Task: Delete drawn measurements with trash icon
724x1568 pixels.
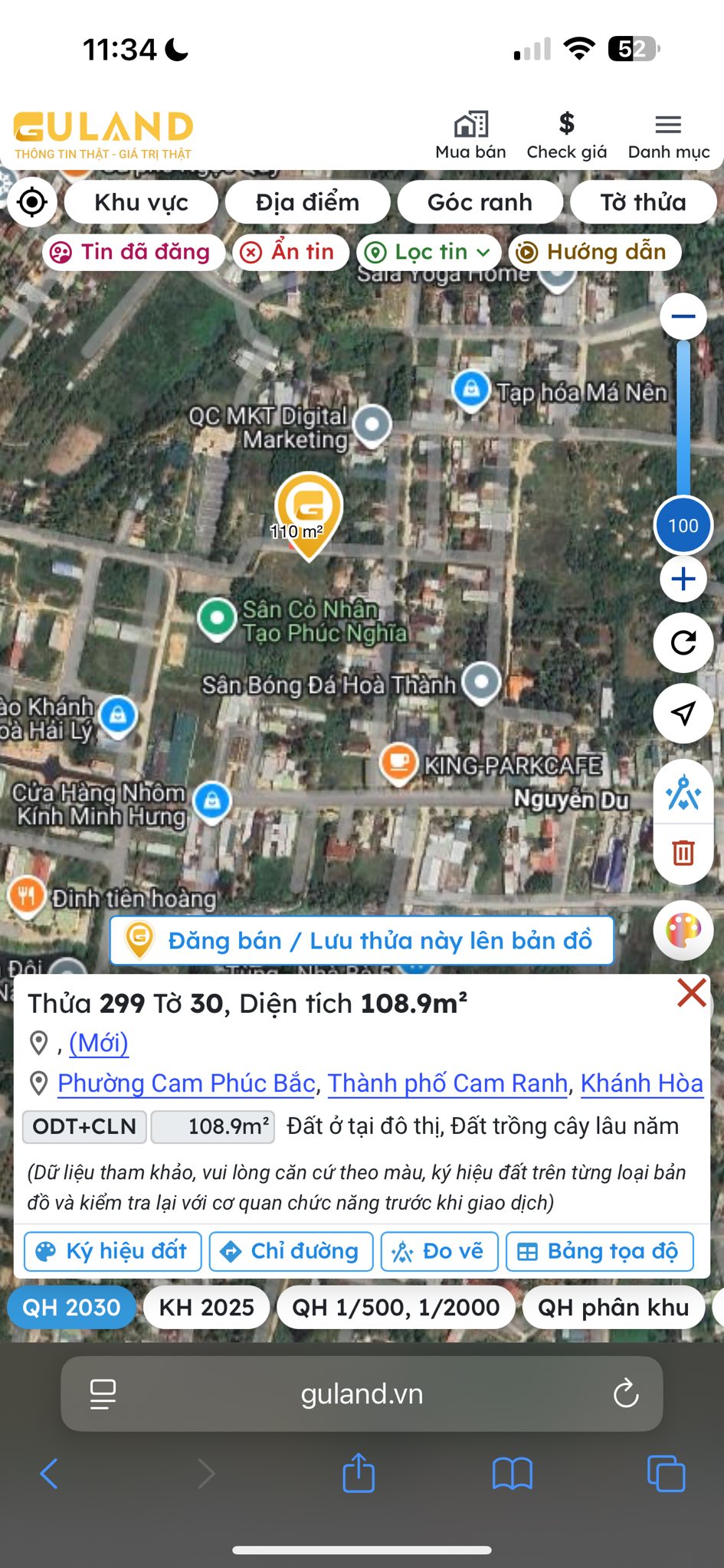Action: (683, 852)
